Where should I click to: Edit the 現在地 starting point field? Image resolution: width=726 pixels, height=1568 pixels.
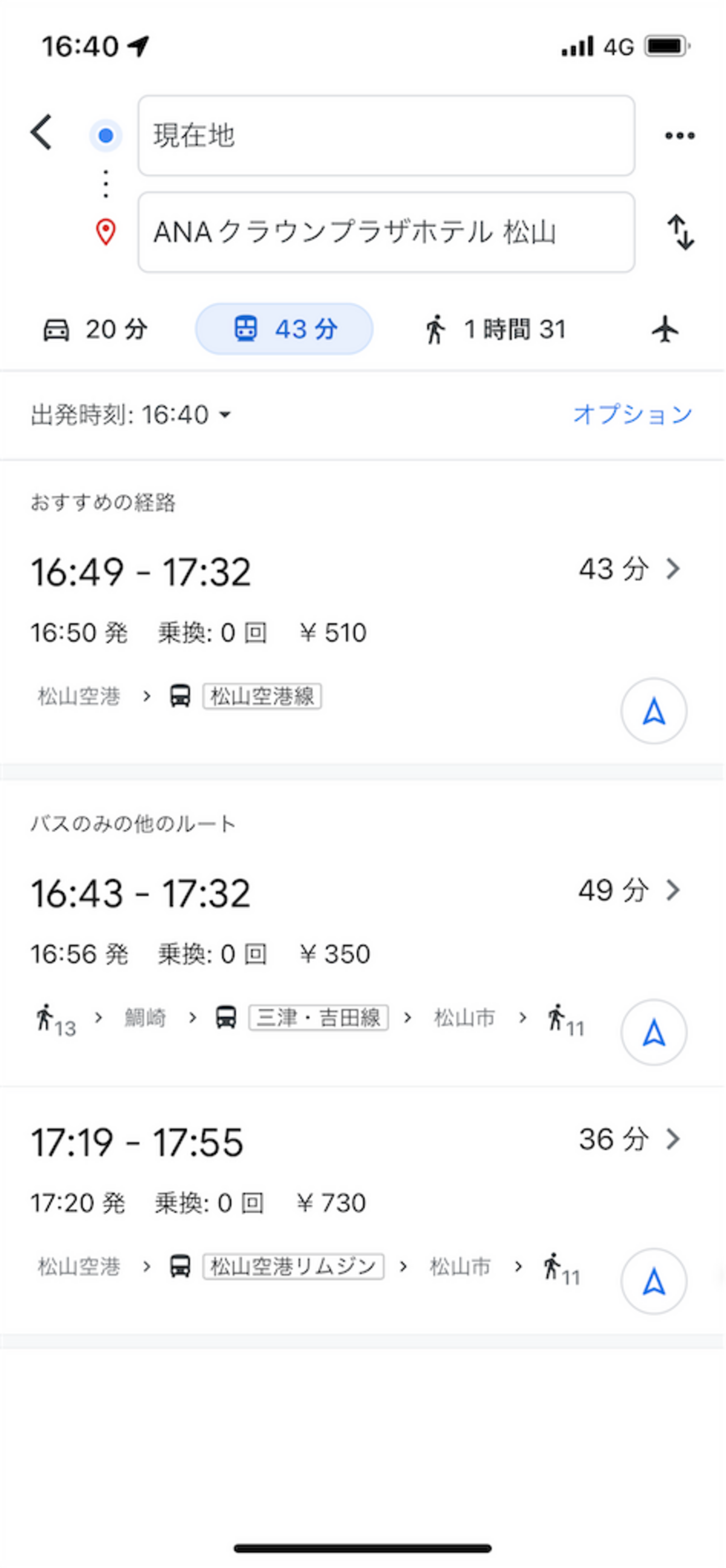386,135
